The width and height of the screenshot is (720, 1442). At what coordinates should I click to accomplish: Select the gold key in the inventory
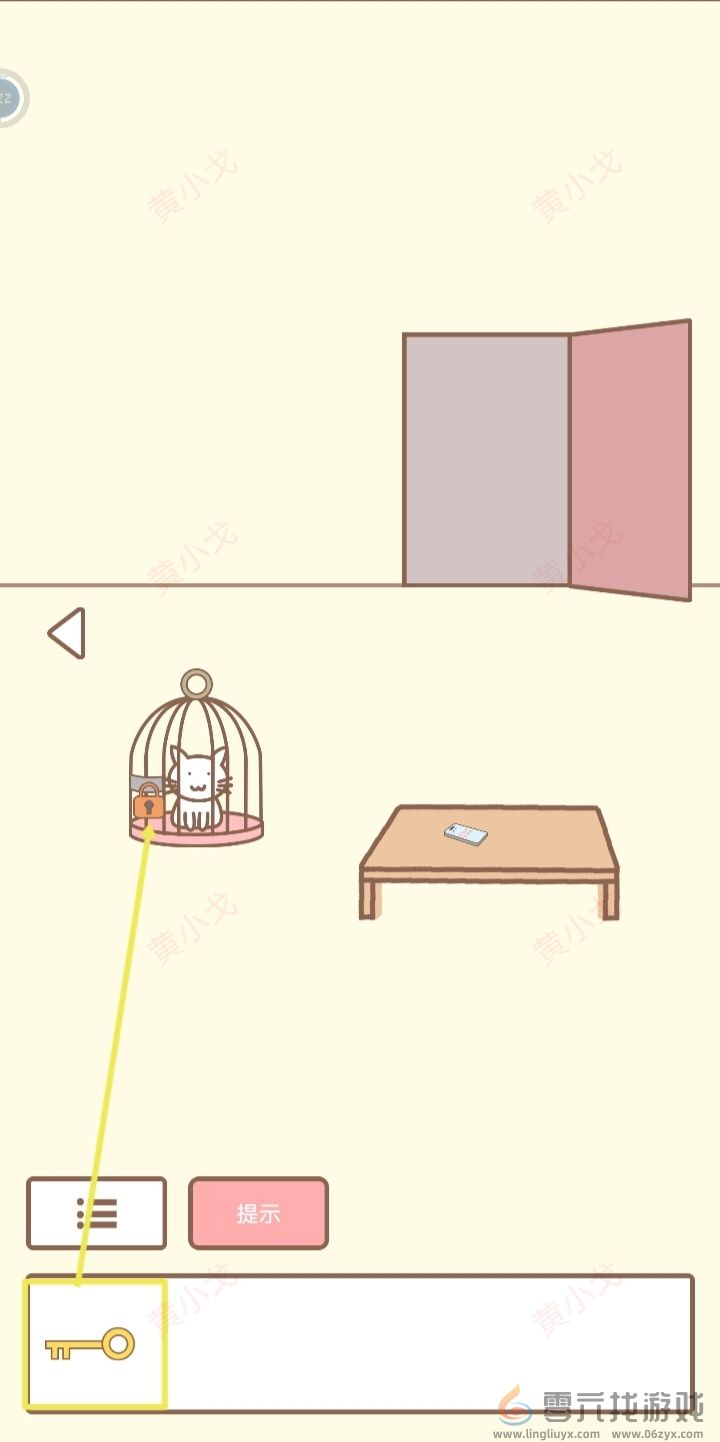[x=91, y=1345]
